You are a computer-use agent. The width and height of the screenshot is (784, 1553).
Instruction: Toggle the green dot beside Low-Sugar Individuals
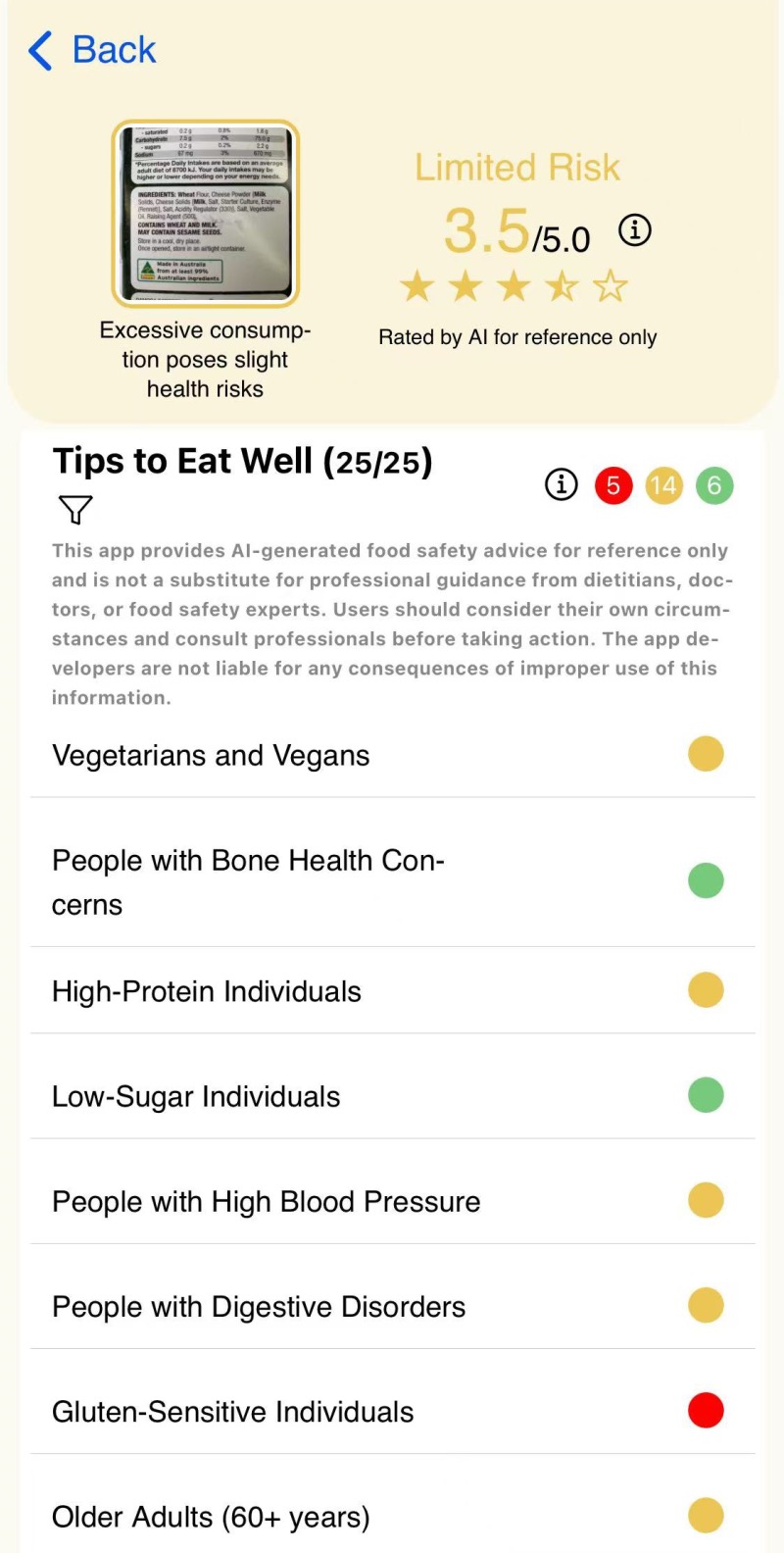coord(706,1095)
